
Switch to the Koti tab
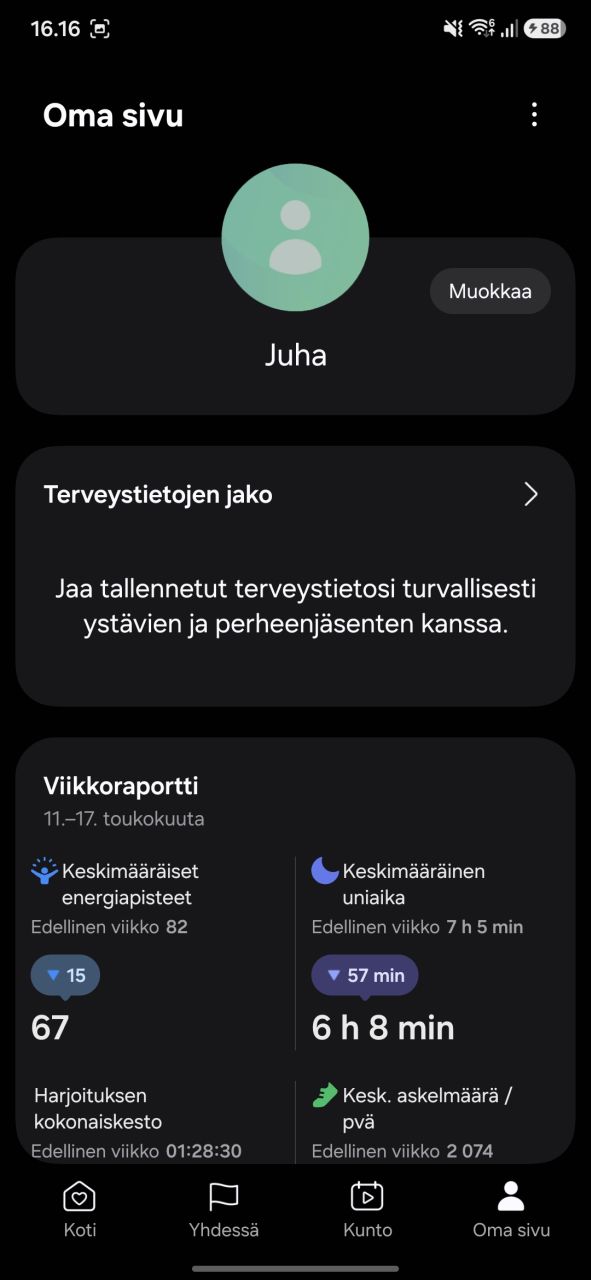pyautogui.click(x=79, y=1209)
